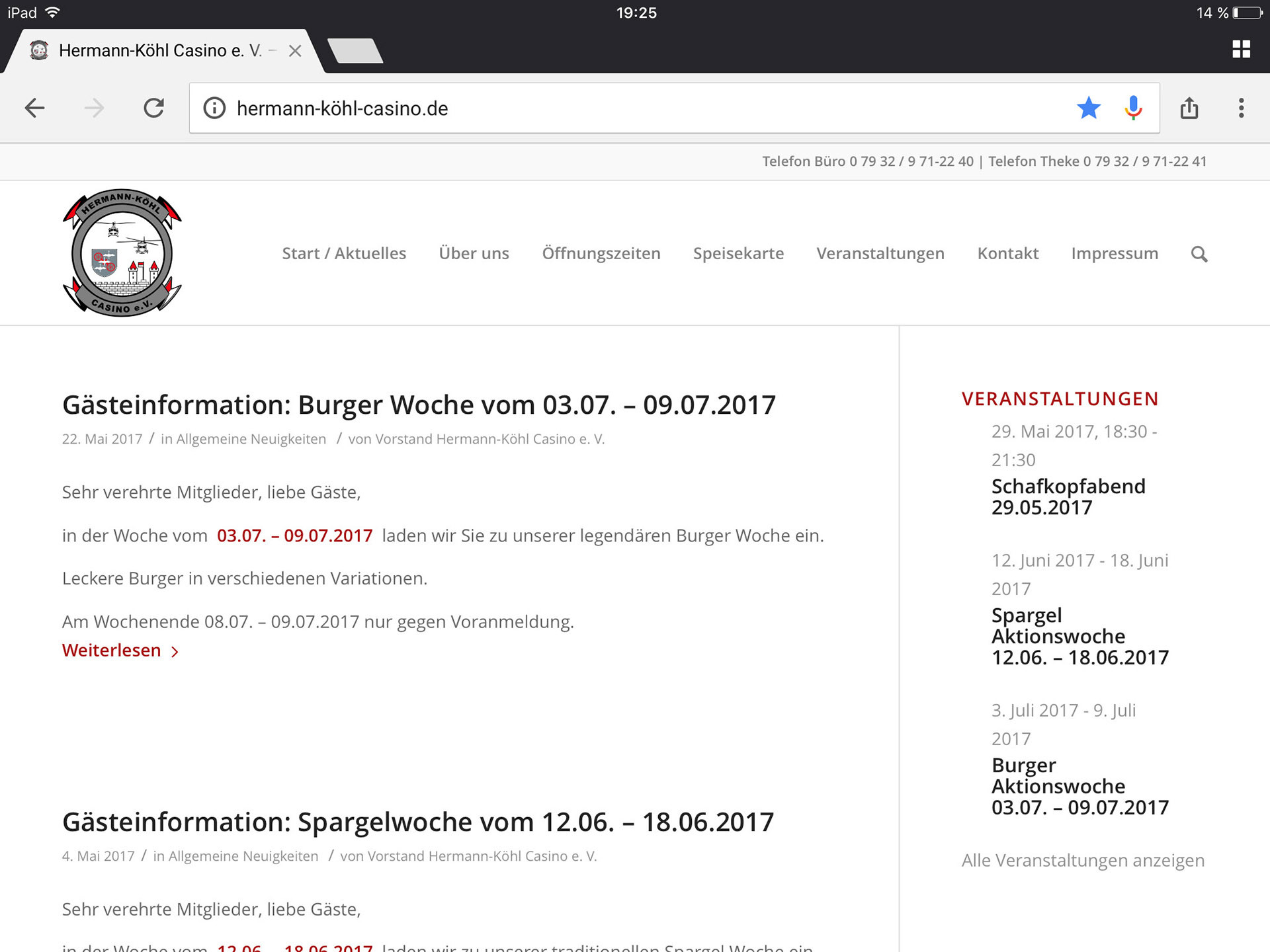Screen dimensions: 1270x952
Task: Go back to the previous page
Action: [x=34, y=108]
